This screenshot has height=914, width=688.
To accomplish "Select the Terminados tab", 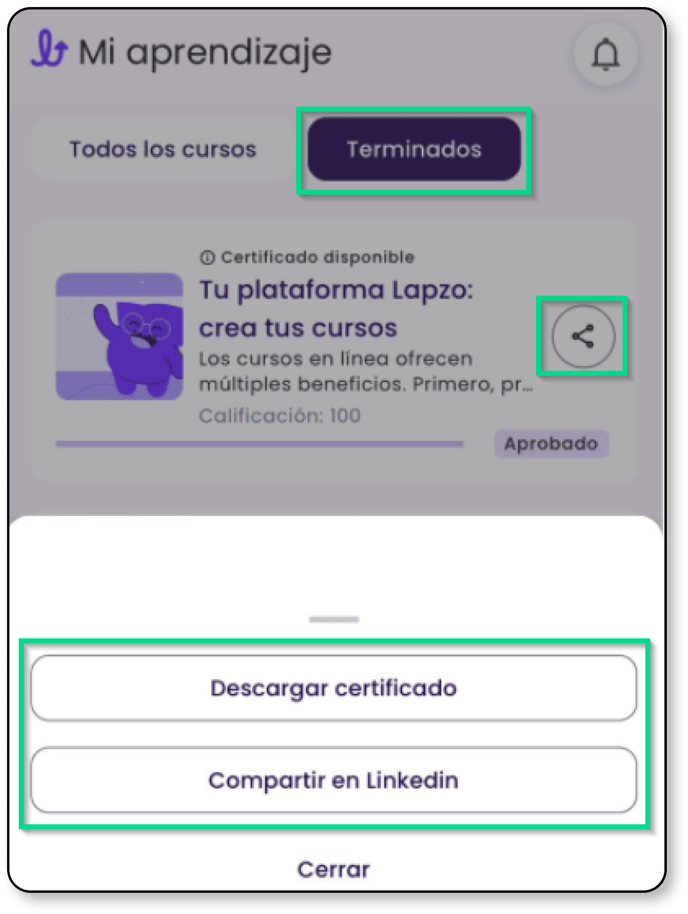I will point(414,150).
